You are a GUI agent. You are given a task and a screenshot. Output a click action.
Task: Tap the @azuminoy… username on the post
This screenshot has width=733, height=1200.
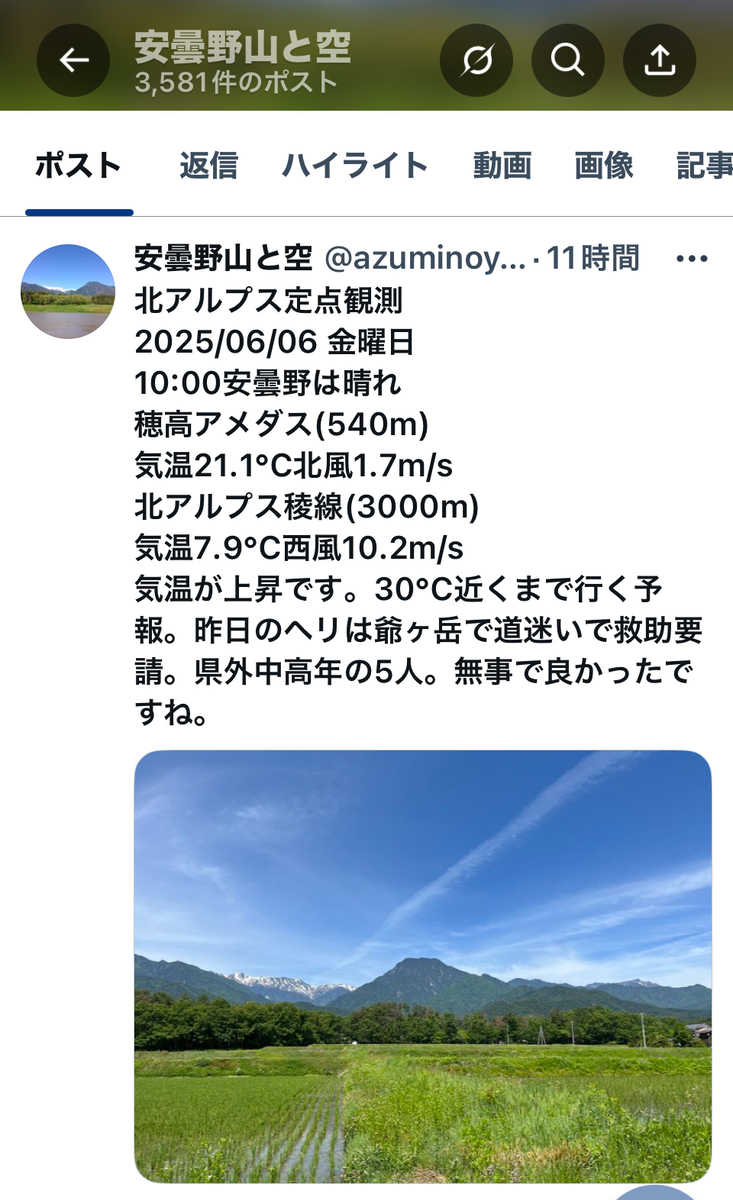425,259
